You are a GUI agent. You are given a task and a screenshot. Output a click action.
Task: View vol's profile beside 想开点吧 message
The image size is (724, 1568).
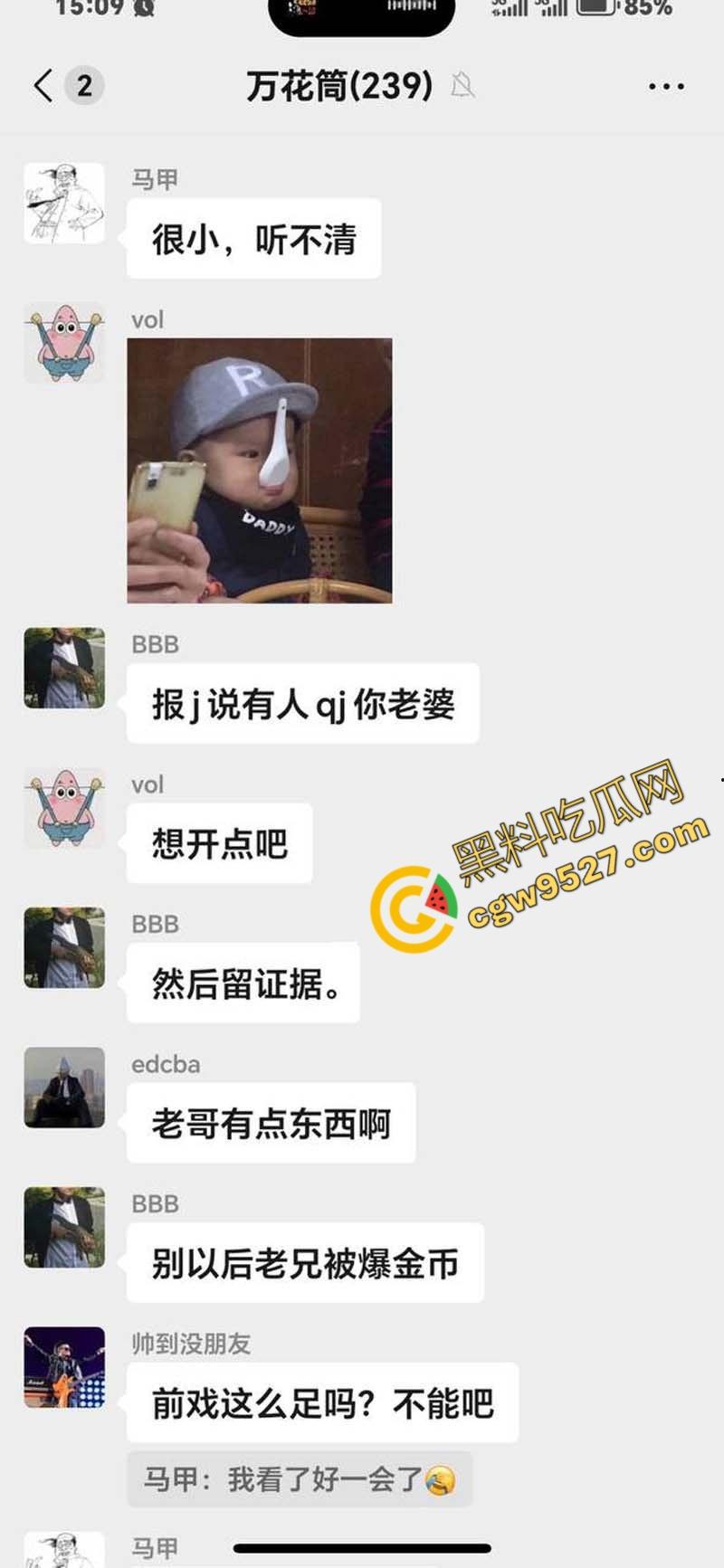pos(64,808)
